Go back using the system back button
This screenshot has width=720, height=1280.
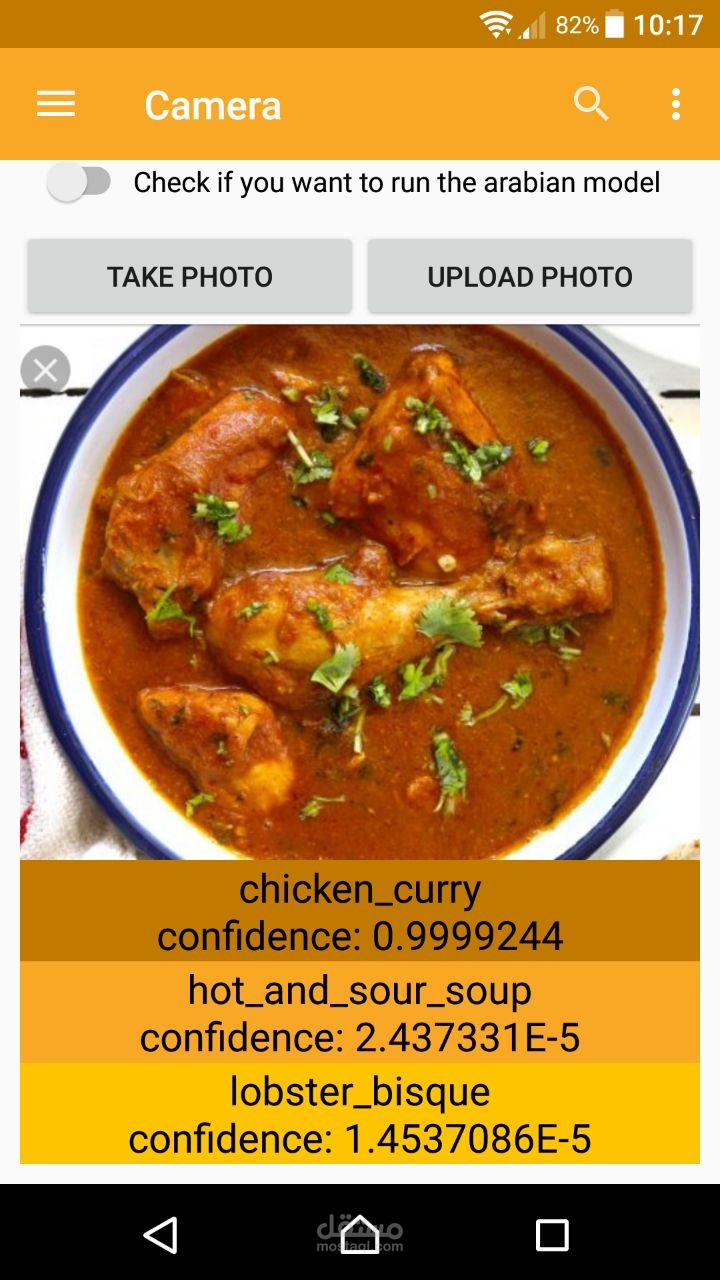coord(161,1234)
